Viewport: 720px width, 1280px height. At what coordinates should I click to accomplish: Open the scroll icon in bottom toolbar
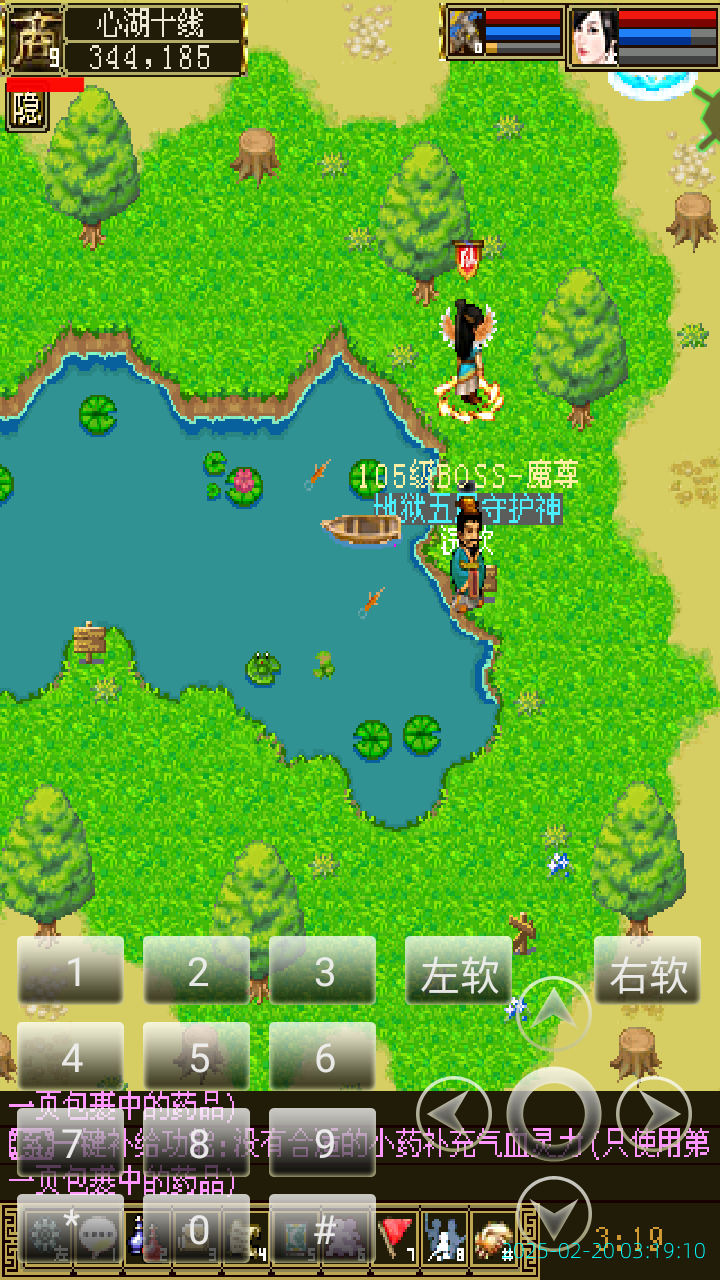(245, 1232)
